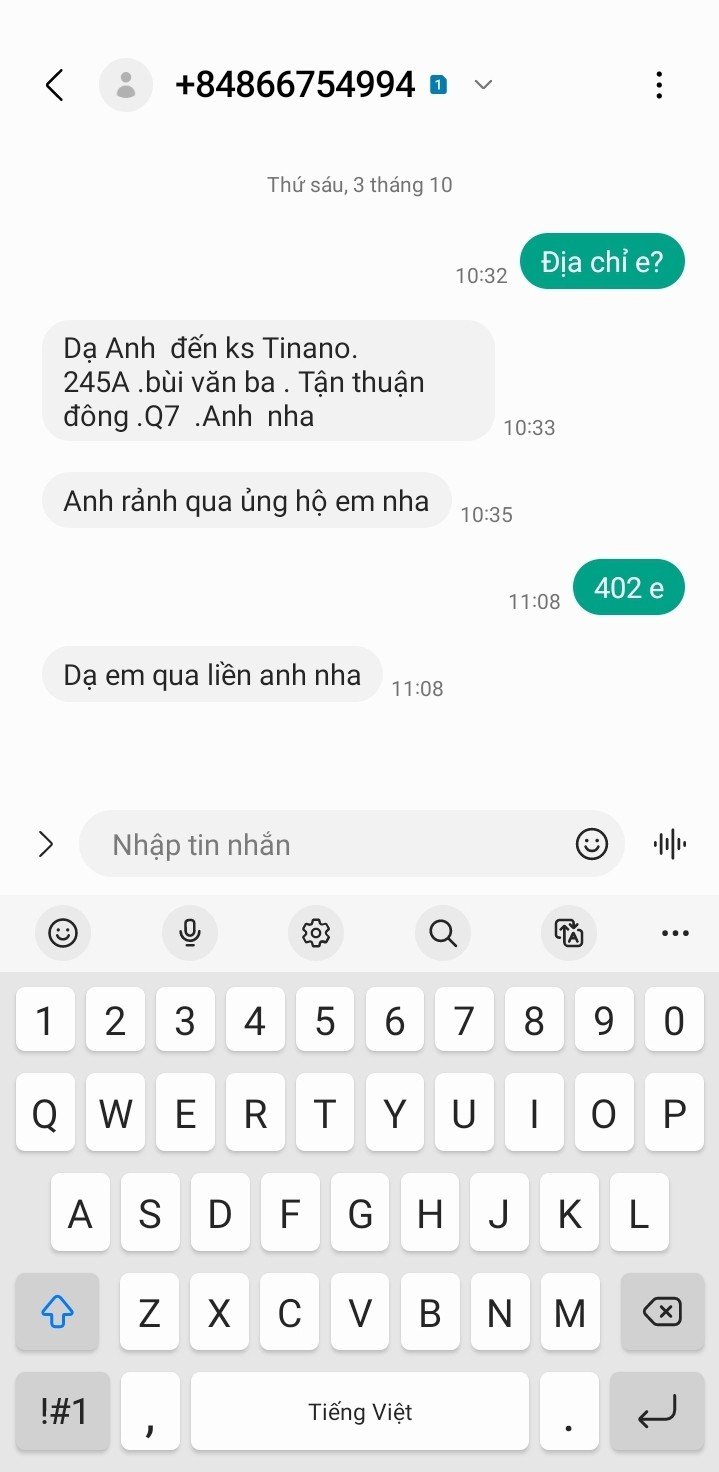This screenshot has width=719, height=1472.
Task: Start keyboard voice input microphone
Action: 189,934
